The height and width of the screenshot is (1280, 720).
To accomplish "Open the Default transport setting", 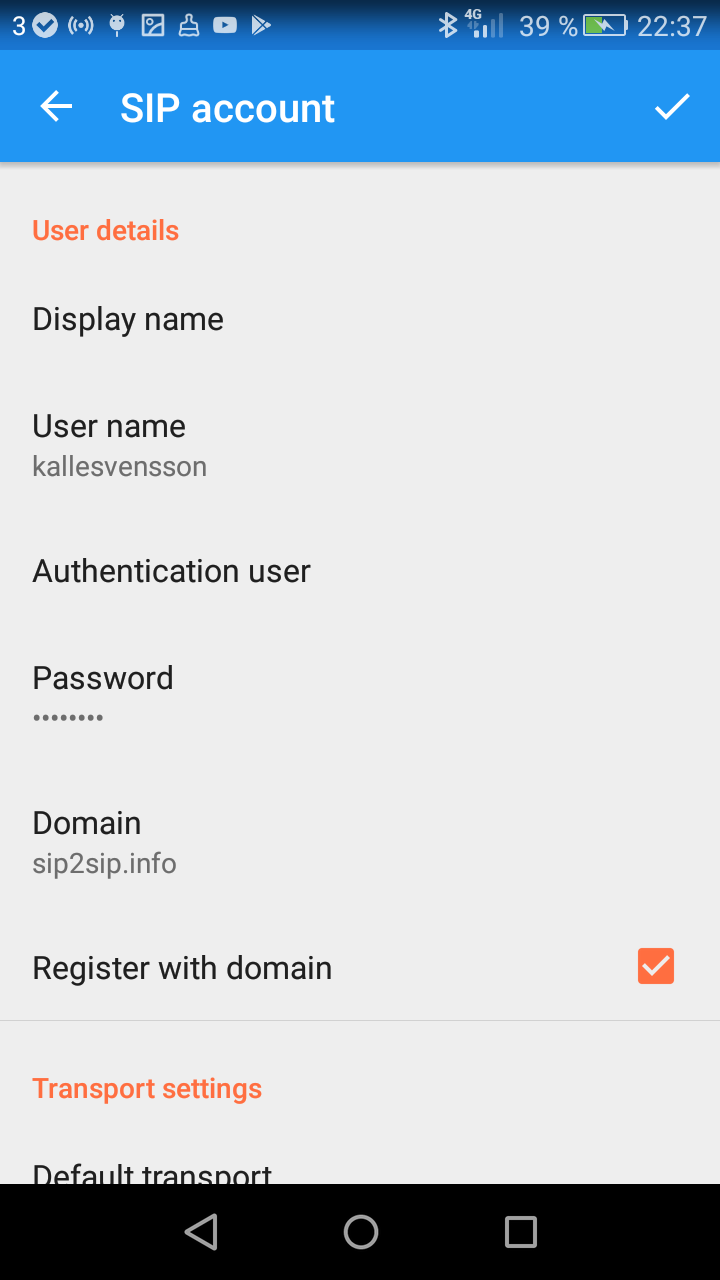I will (360, 1166).
